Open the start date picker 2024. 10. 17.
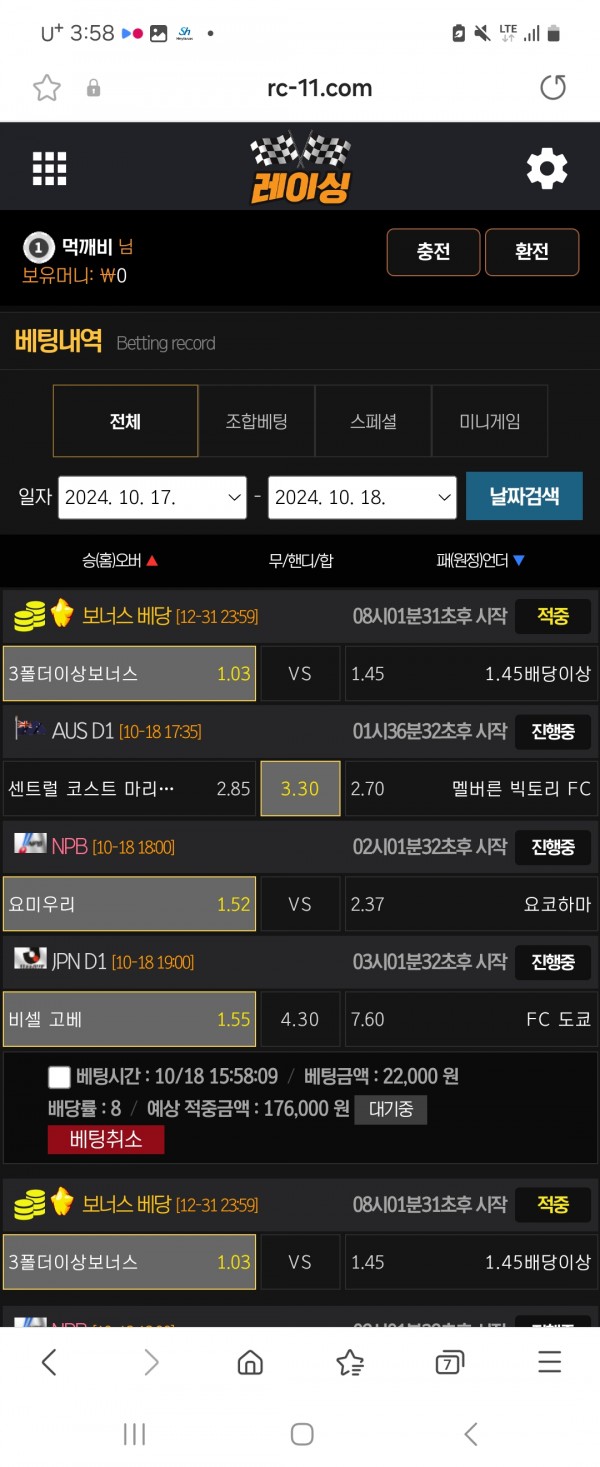Viewport: 600px width, 1467px height. point(152,497)
